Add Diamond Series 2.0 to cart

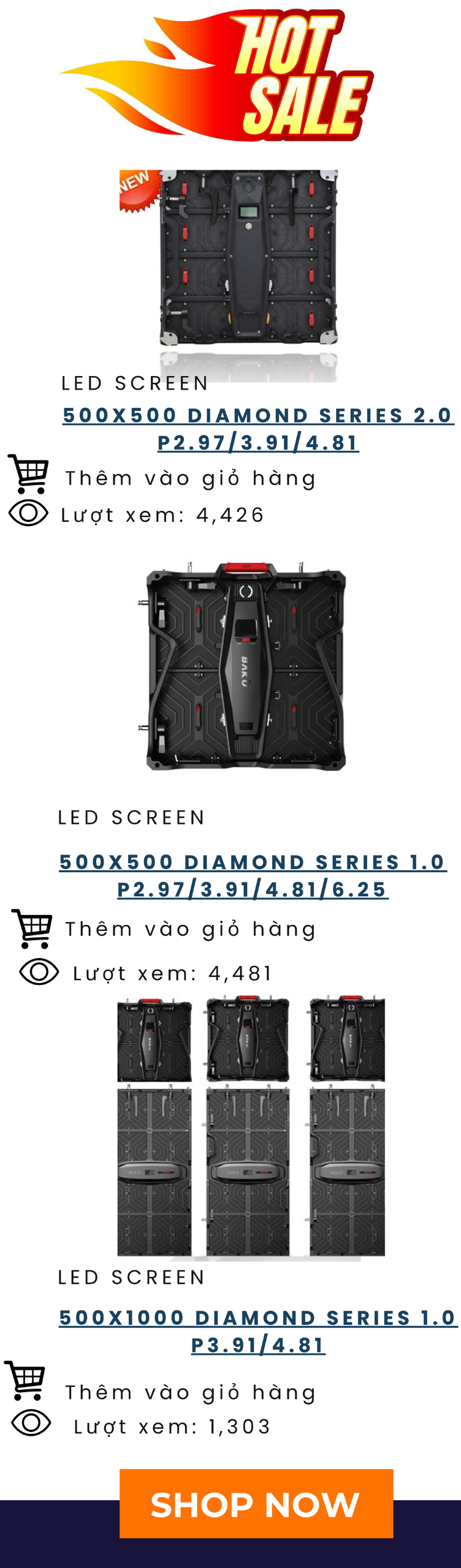click(x=190, y=478)
